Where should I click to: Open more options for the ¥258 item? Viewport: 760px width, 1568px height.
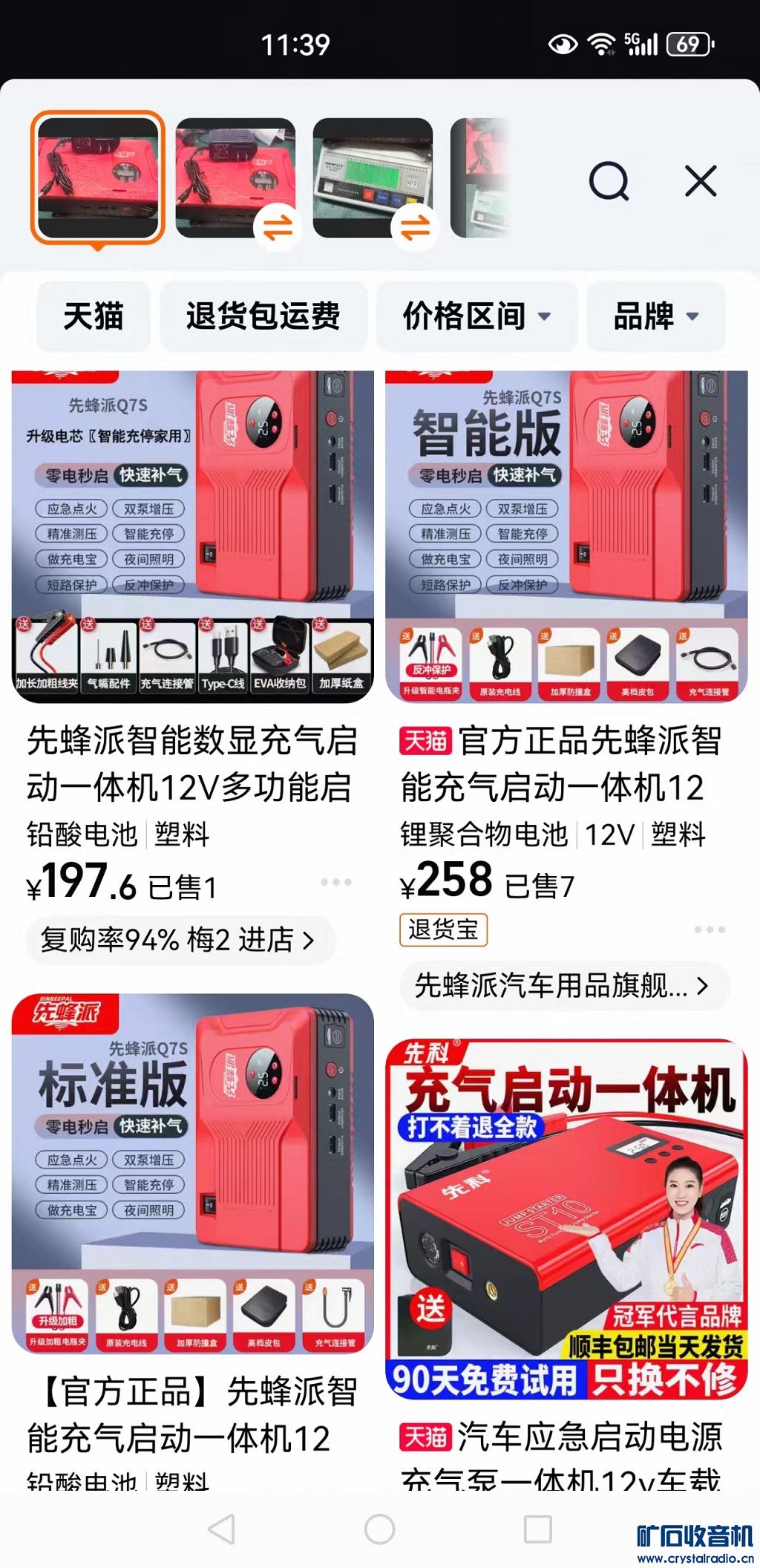point(710,930)
